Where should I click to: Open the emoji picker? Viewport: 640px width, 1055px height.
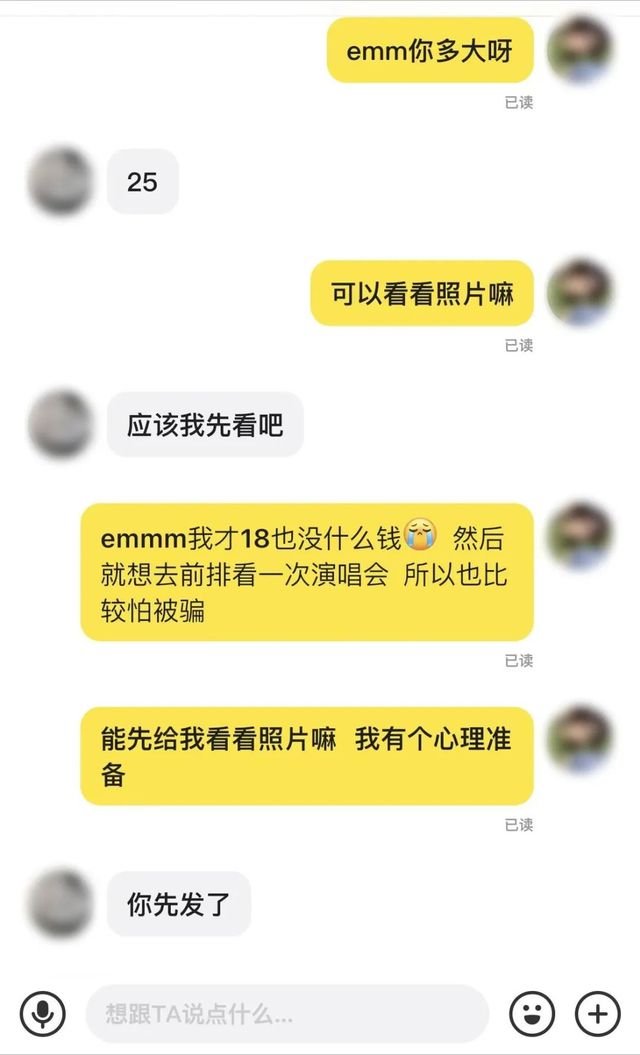pos(532,1014)
